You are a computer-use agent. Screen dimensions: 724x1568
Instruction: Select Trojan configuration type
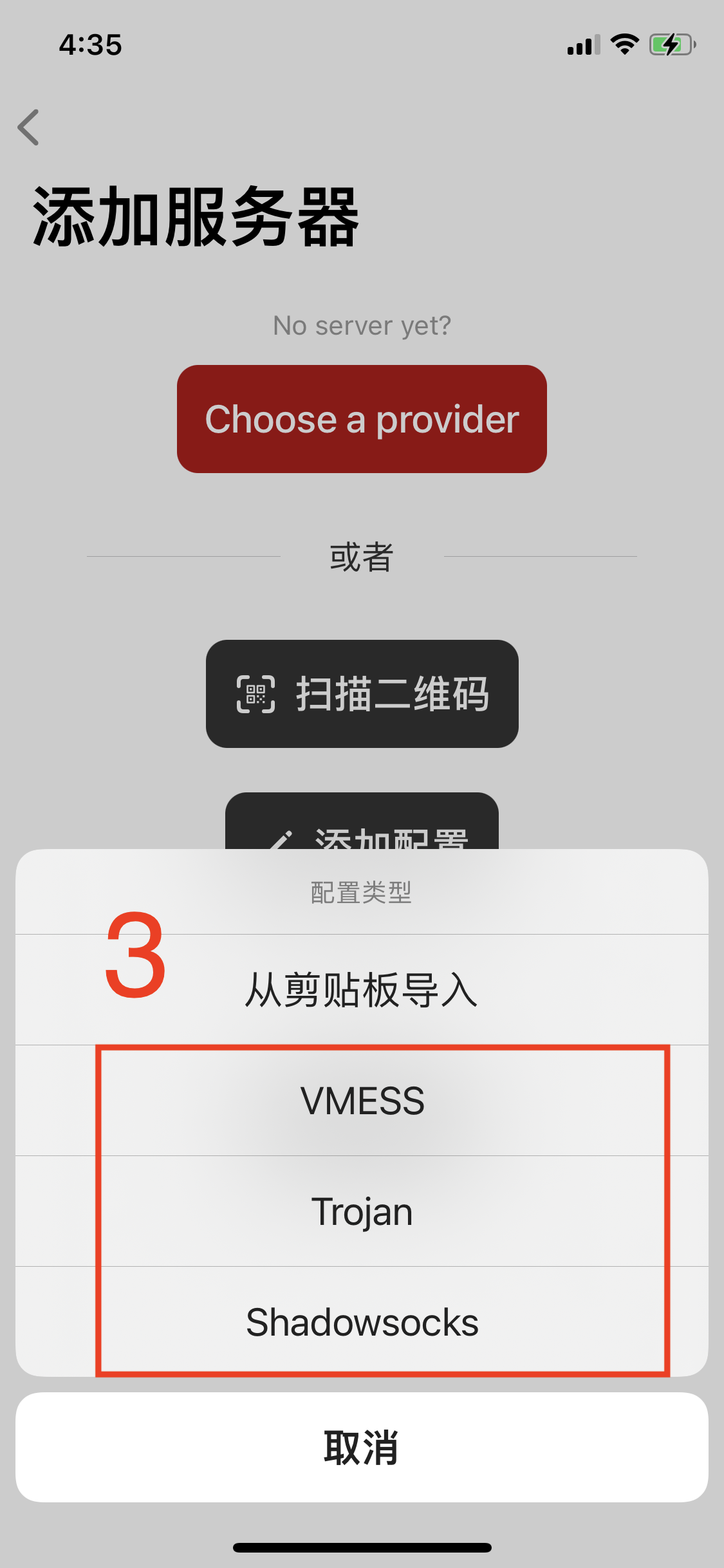pyautogui.click(x=362, y=1211)
